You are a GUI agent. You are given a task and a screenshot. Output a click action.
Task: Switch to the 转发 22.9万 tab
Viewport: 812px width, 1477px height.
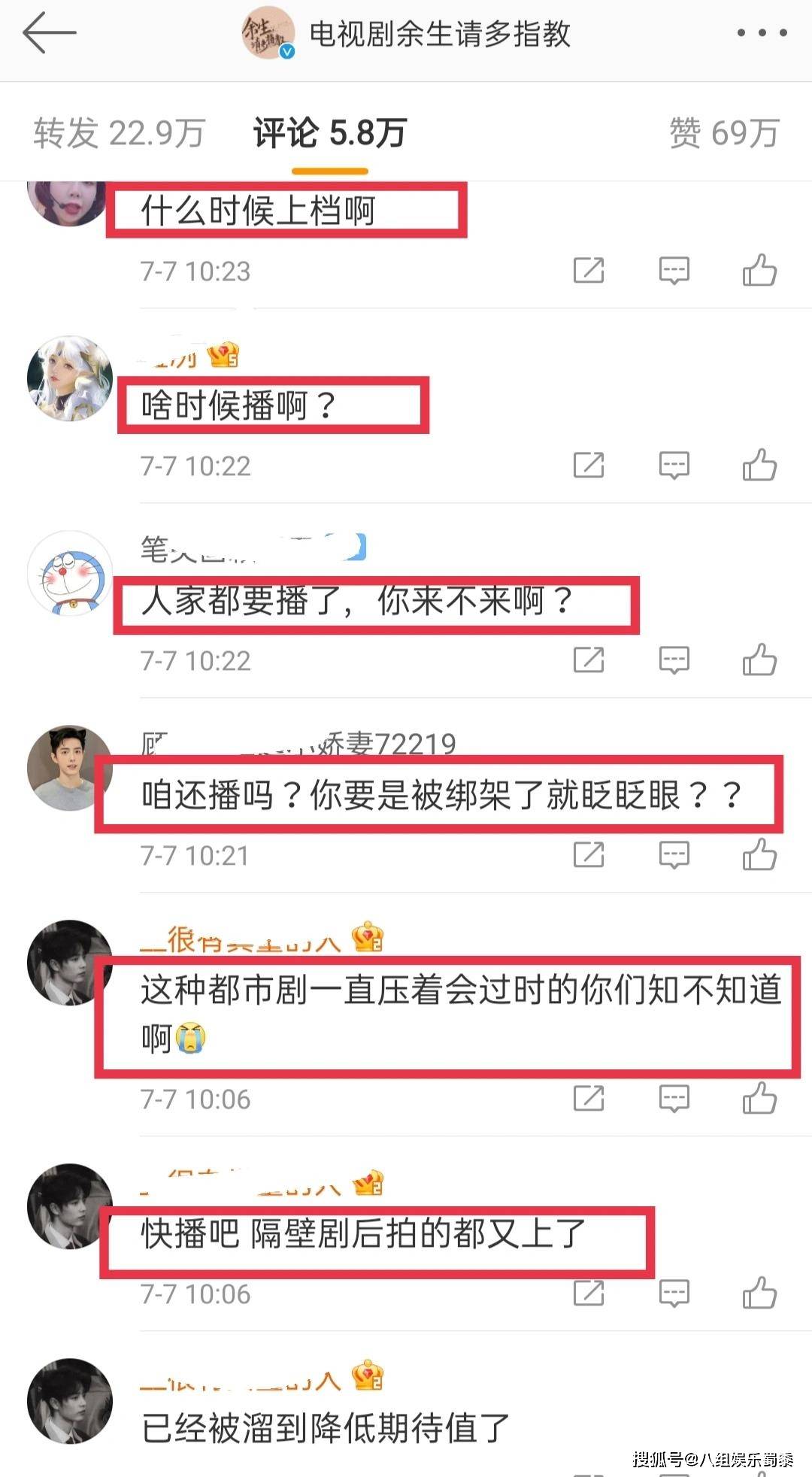tap(119, 133)
